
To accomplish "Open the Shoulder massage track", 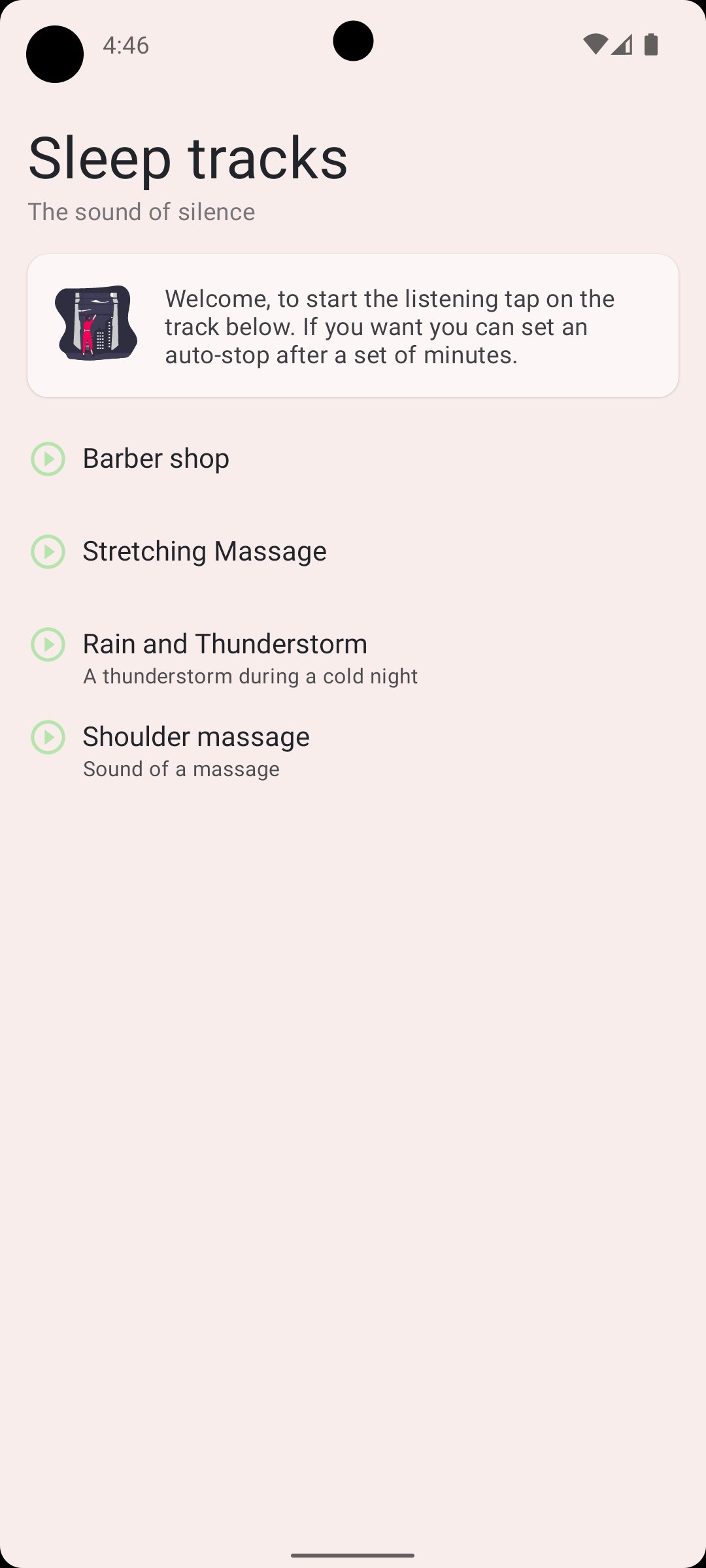I will (x=196, y=736).
